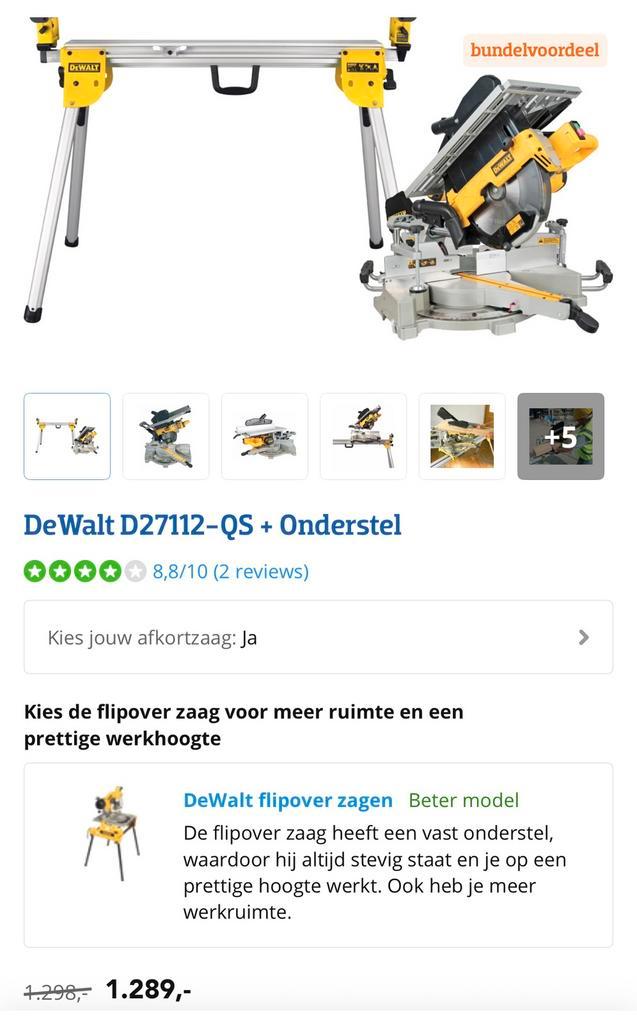Expand the Kies jouw afkortzaag selector

pyautogui.click(x=318, y=637)
